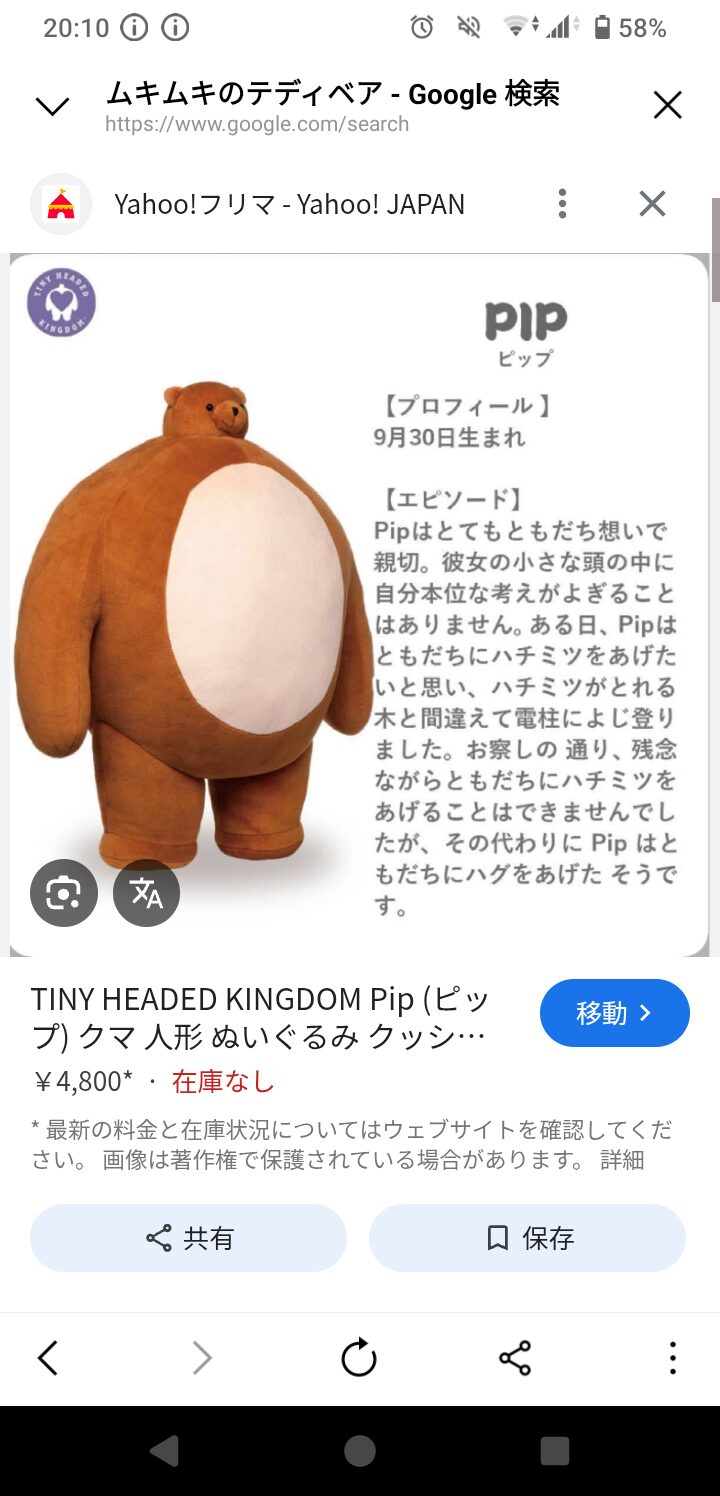720x1496 pixels.
Task: Reload the current page
Action: (x=359, y=1358)
